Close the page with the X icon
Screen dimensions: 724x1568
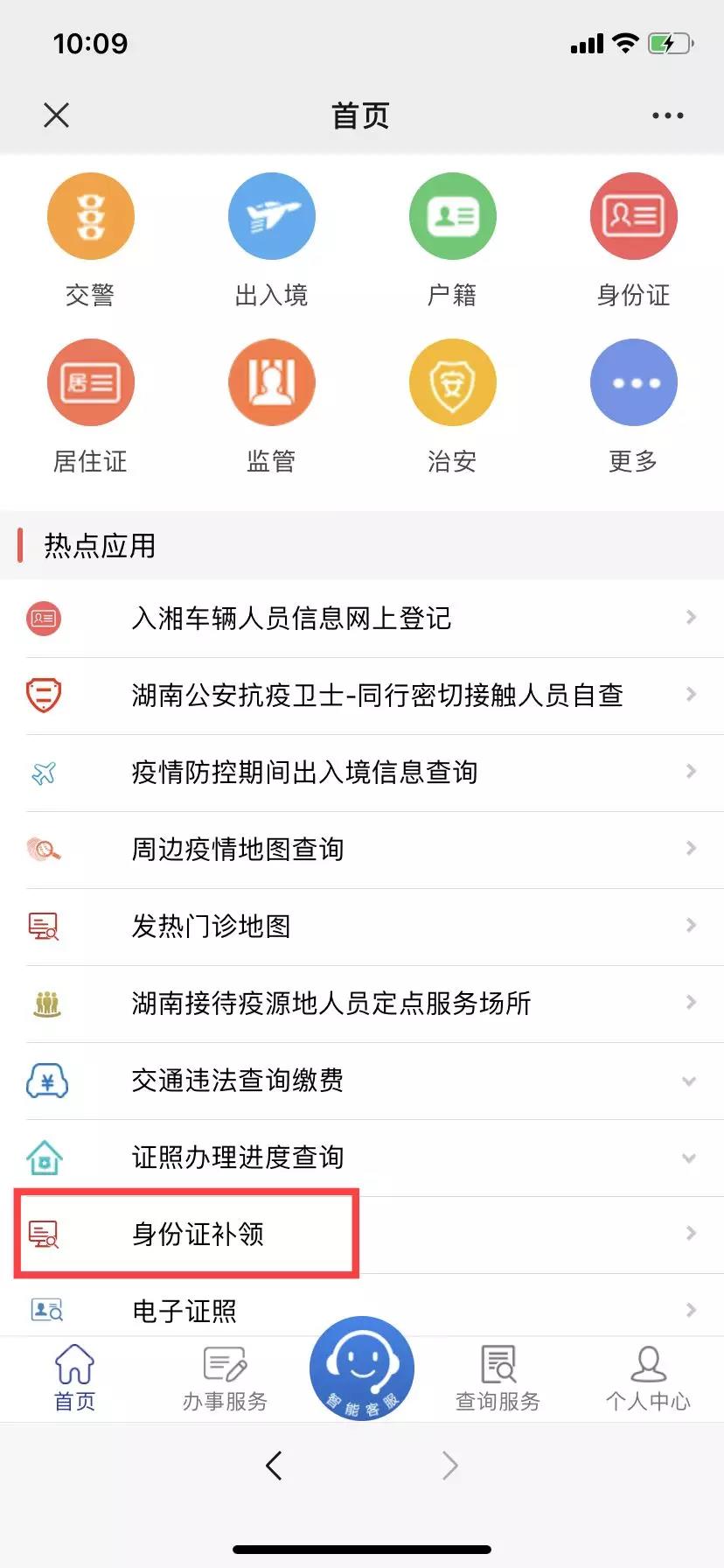click(56, 115)
